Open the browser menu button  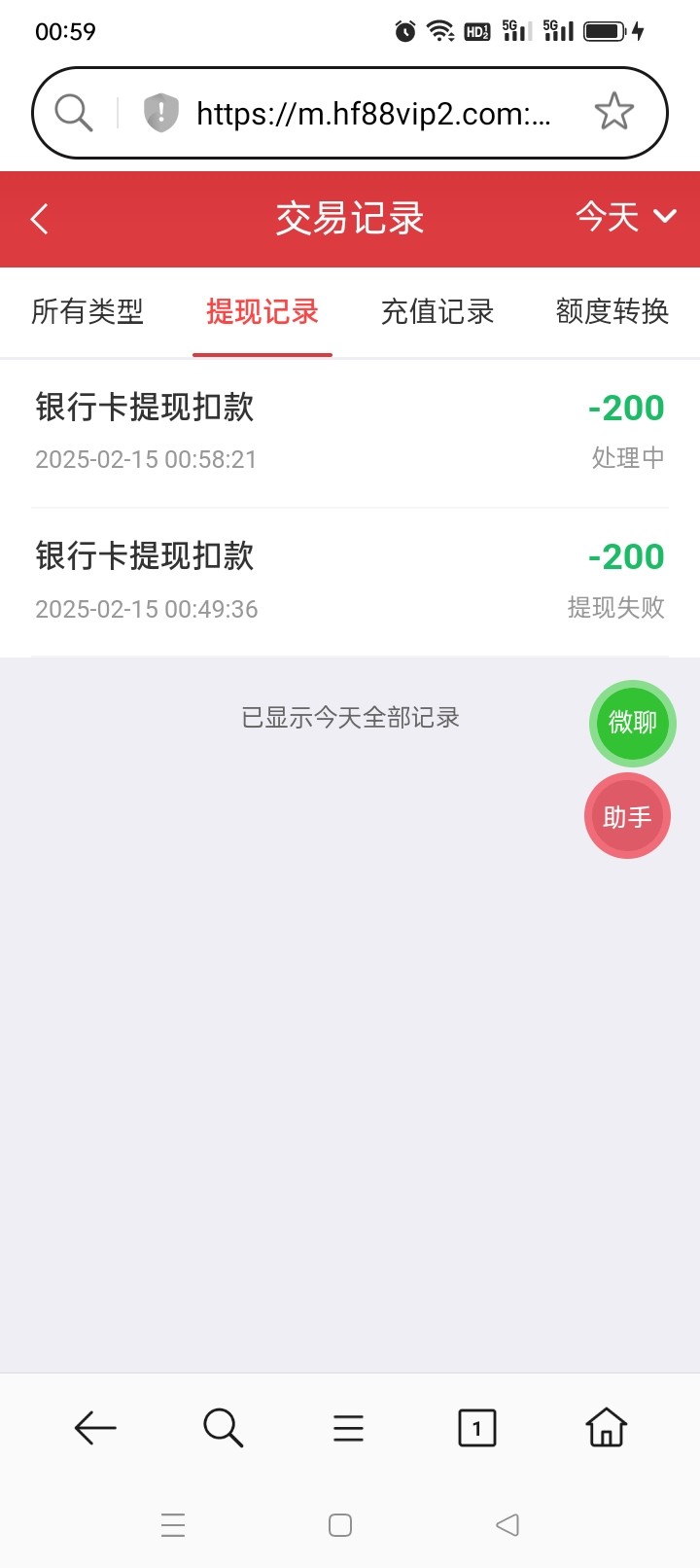point(348,1428)
